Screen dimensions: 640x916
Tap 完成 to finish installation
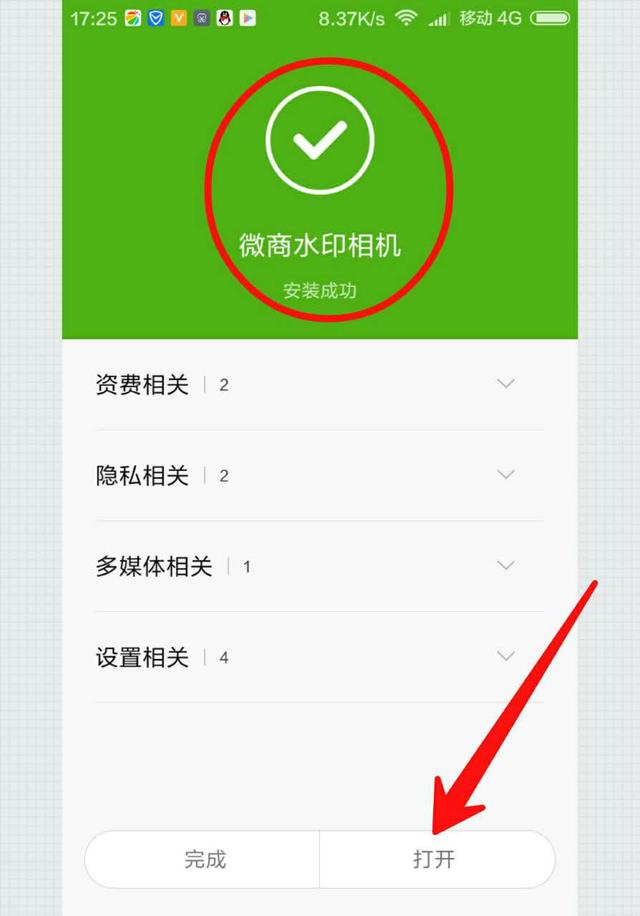204,859
